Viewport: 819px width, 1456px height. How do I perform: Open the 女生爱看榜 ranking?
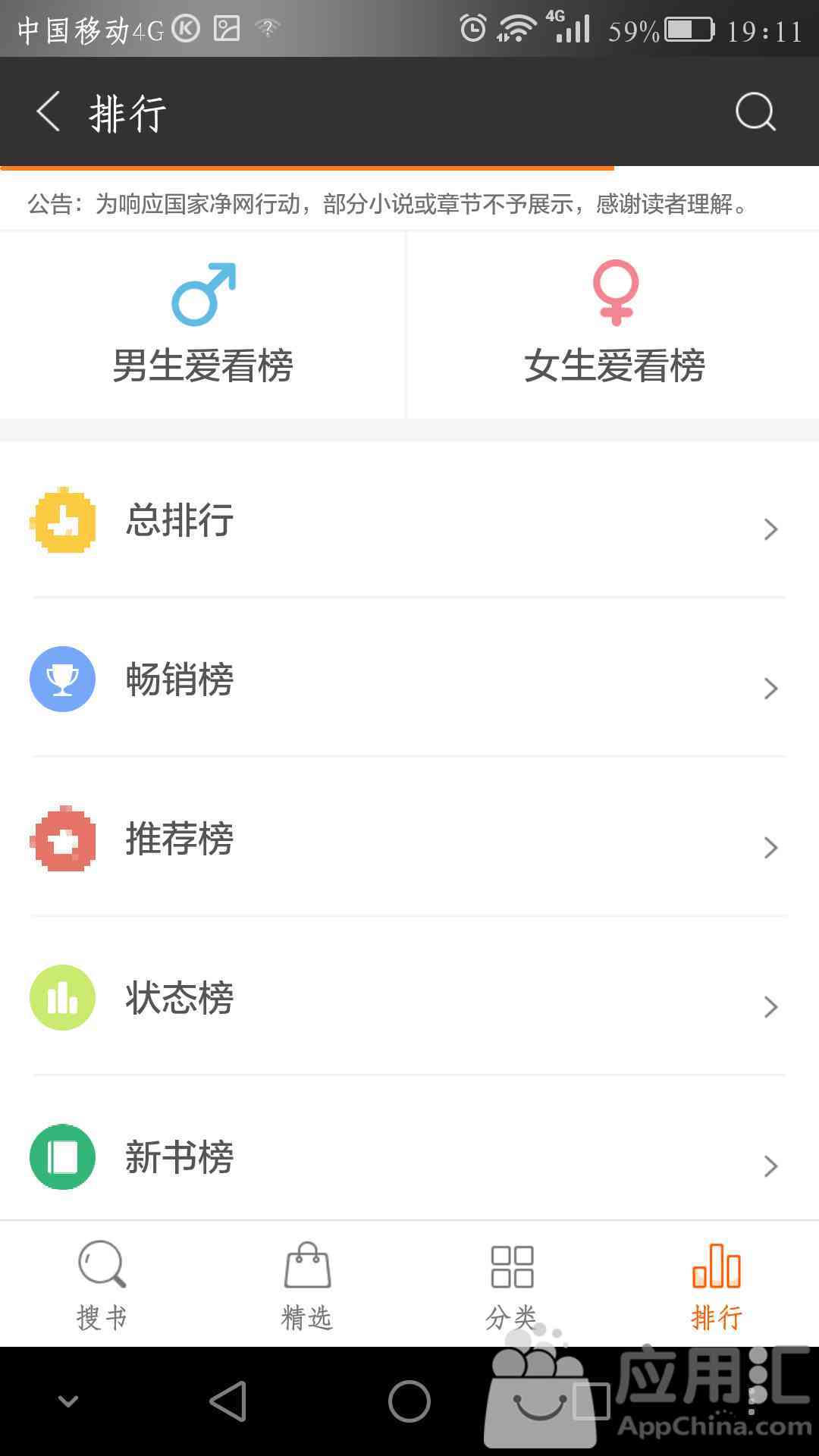point(613,325)
